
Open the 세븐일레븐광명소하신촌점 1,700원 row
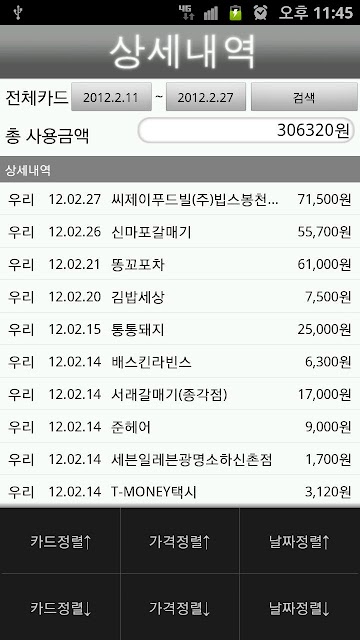[x=180, y=459]
